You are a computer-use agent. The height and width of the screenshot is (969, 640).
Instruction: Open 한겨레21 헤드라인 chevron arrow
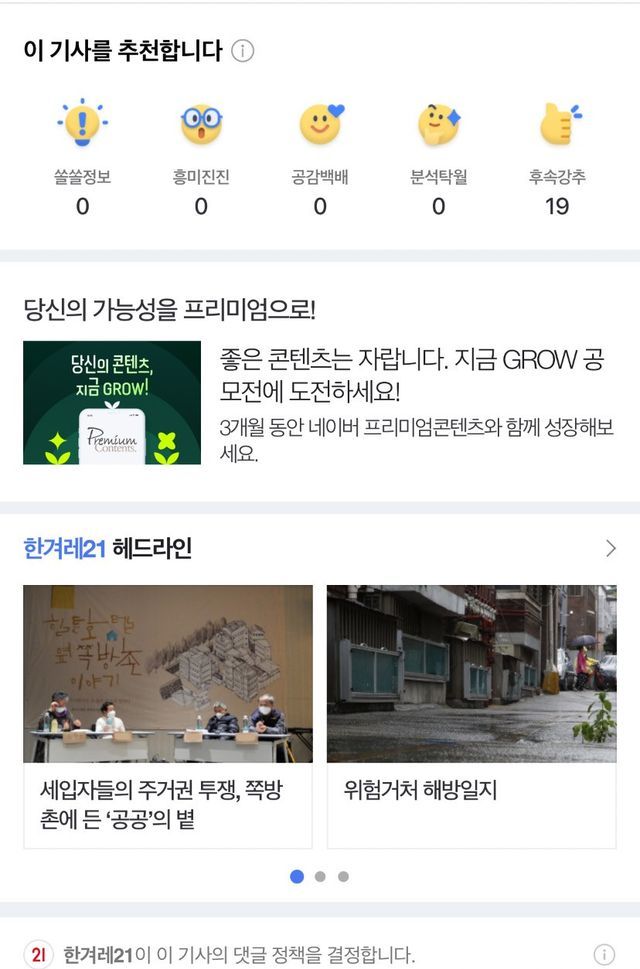coord(610,548)
